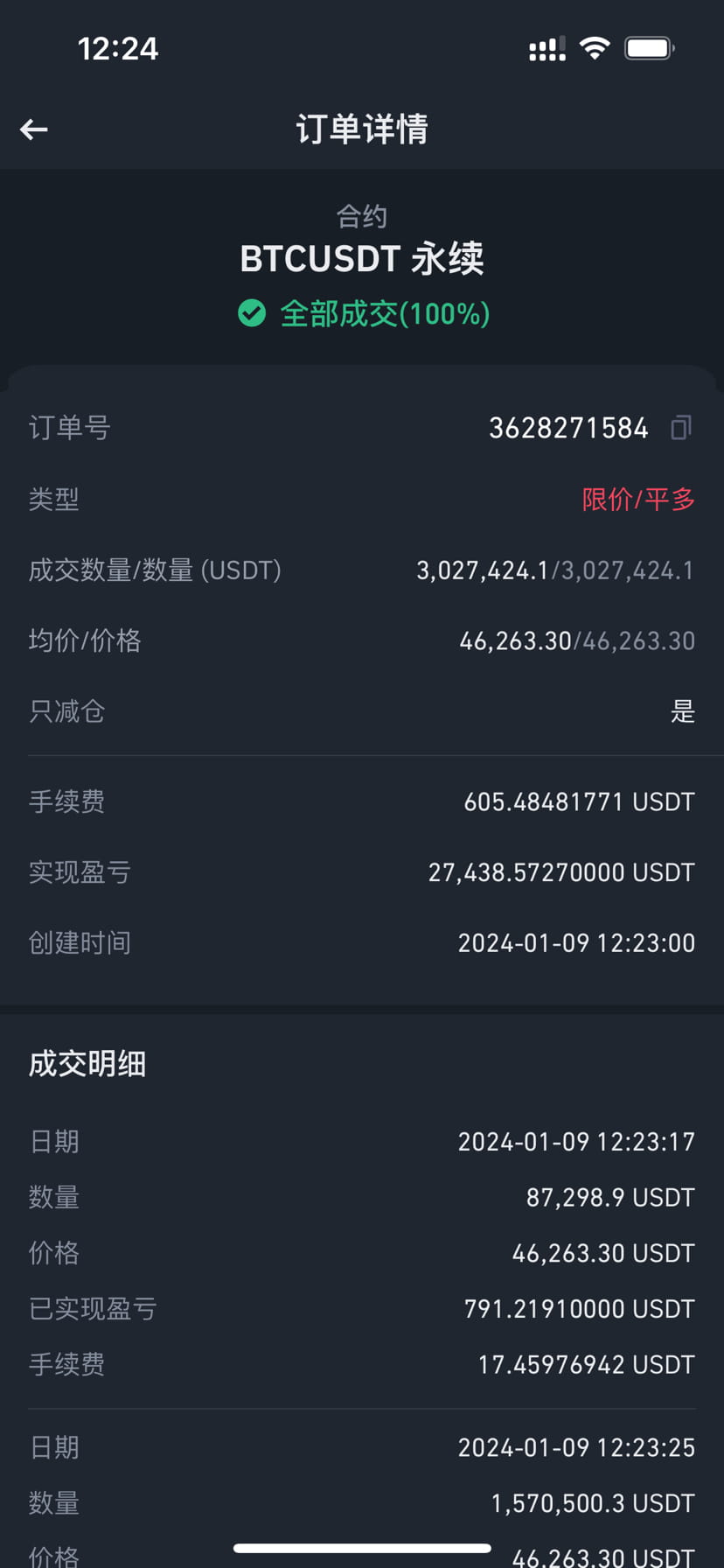Copy order number 3628271584
The image size is (724, 1568).
681,428
